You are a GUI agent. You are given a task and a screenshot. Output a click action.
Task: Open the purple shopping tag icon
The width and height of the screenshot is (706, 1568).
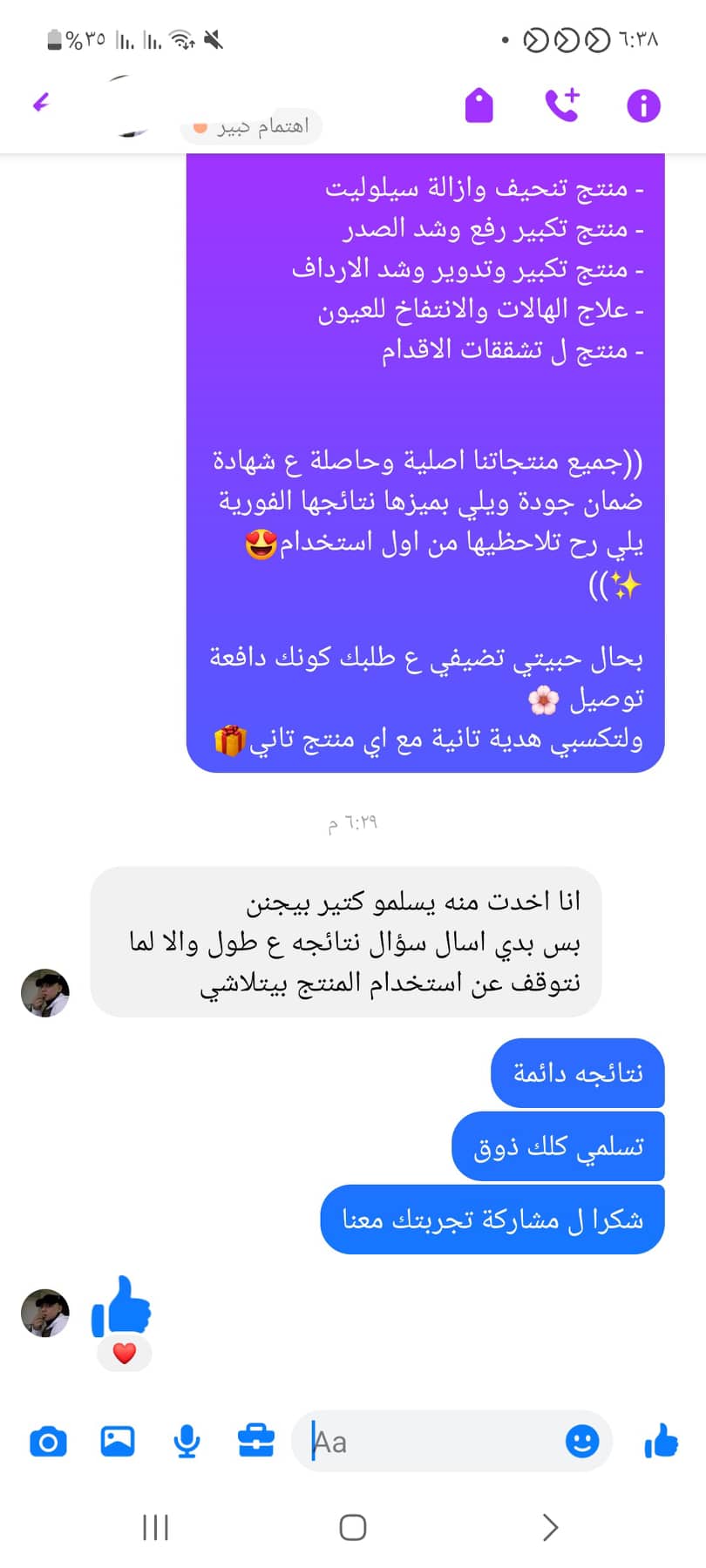point(479,105)
